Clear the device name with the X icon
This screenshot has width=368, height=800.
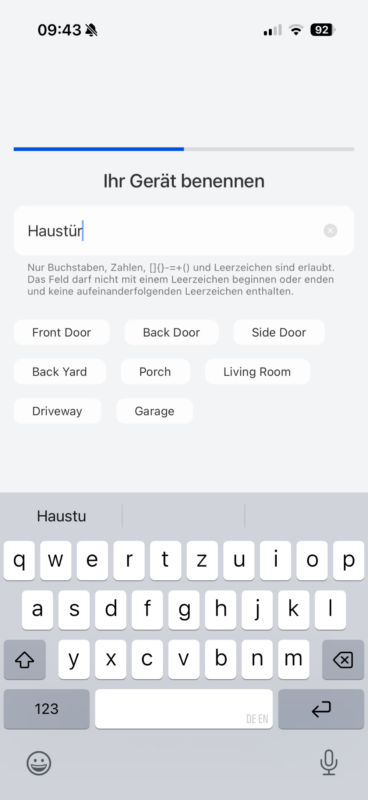[330, 231]
